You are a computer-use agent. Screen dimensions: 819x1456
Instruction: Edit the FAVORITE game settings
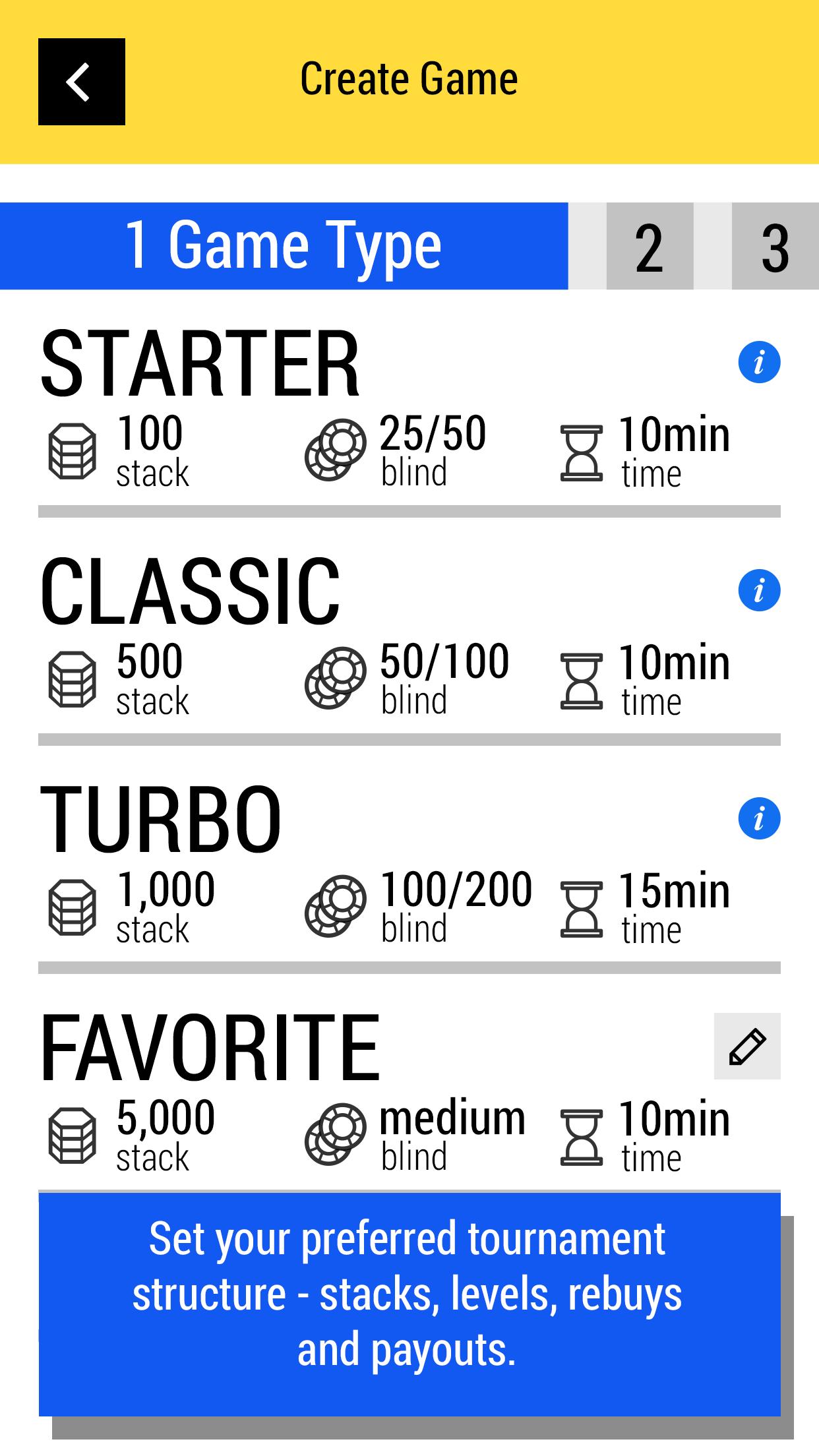(x=747, y=1046)
